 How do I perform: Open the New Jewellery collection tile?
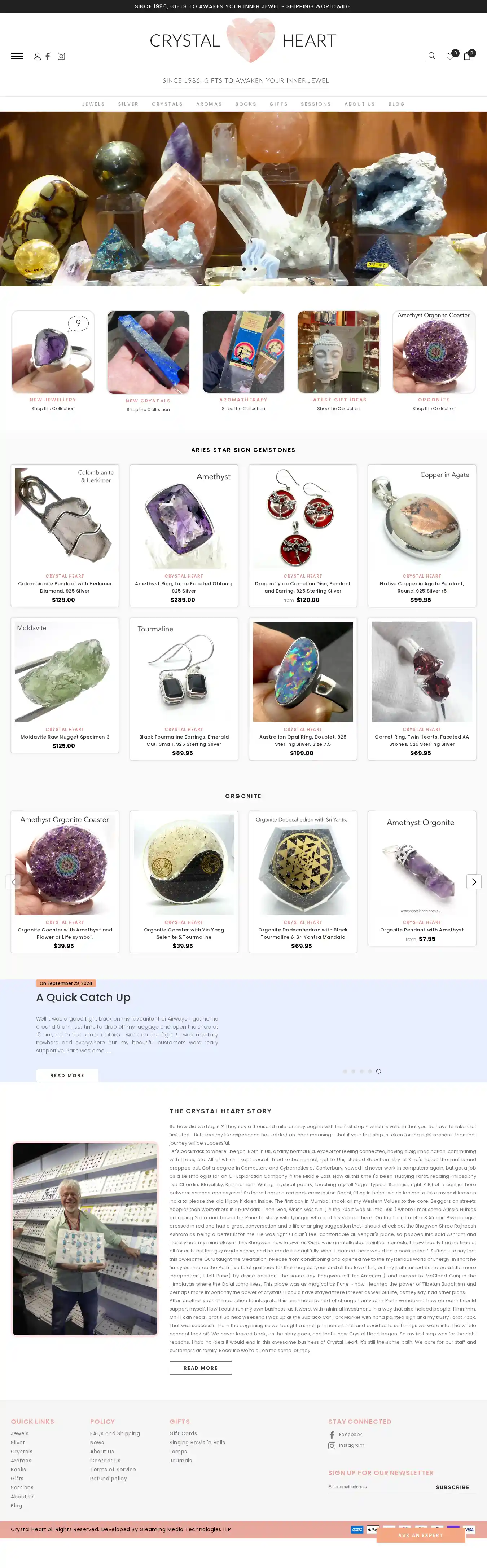(x=53, y=353)
